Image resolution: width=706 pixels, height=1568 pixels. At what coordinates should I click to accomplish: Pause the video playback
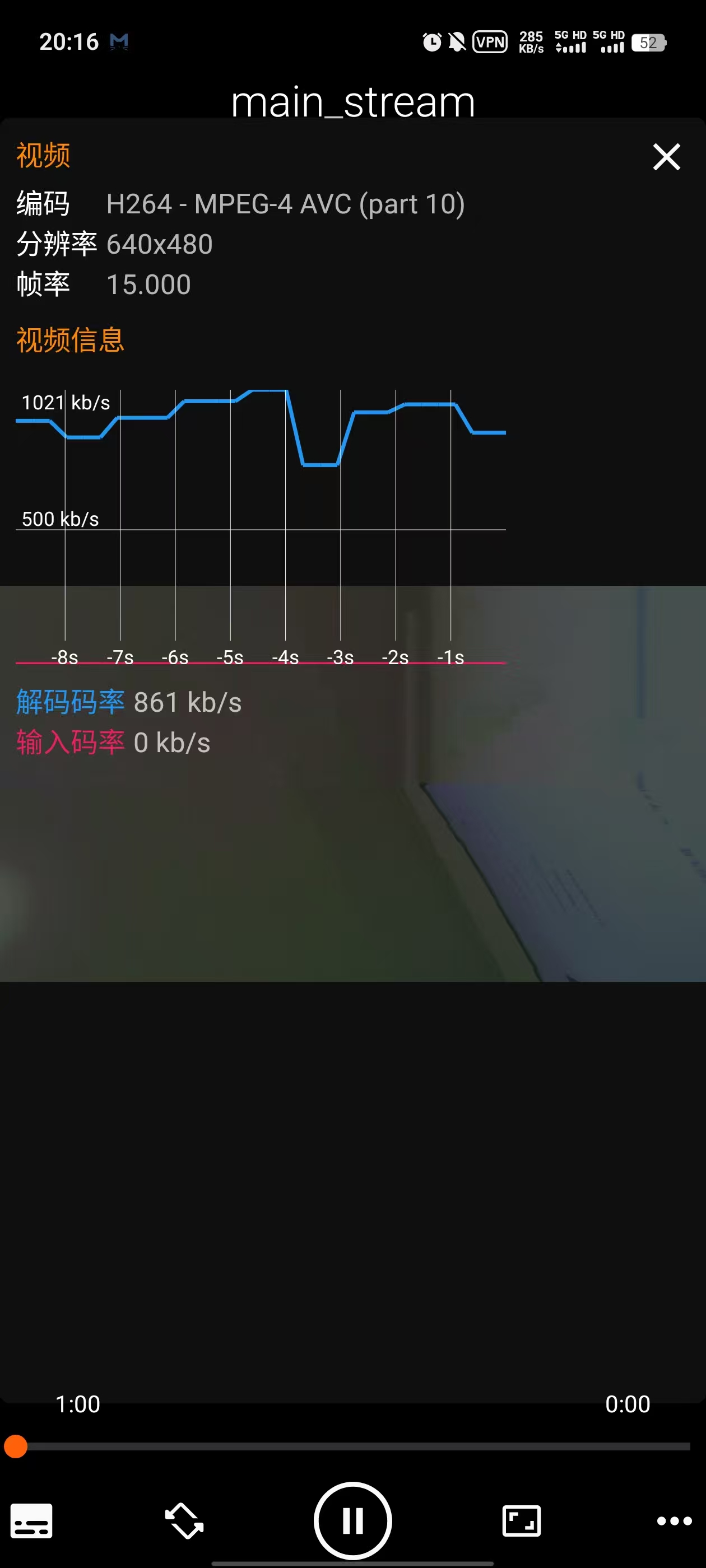tap(352, 1520)
